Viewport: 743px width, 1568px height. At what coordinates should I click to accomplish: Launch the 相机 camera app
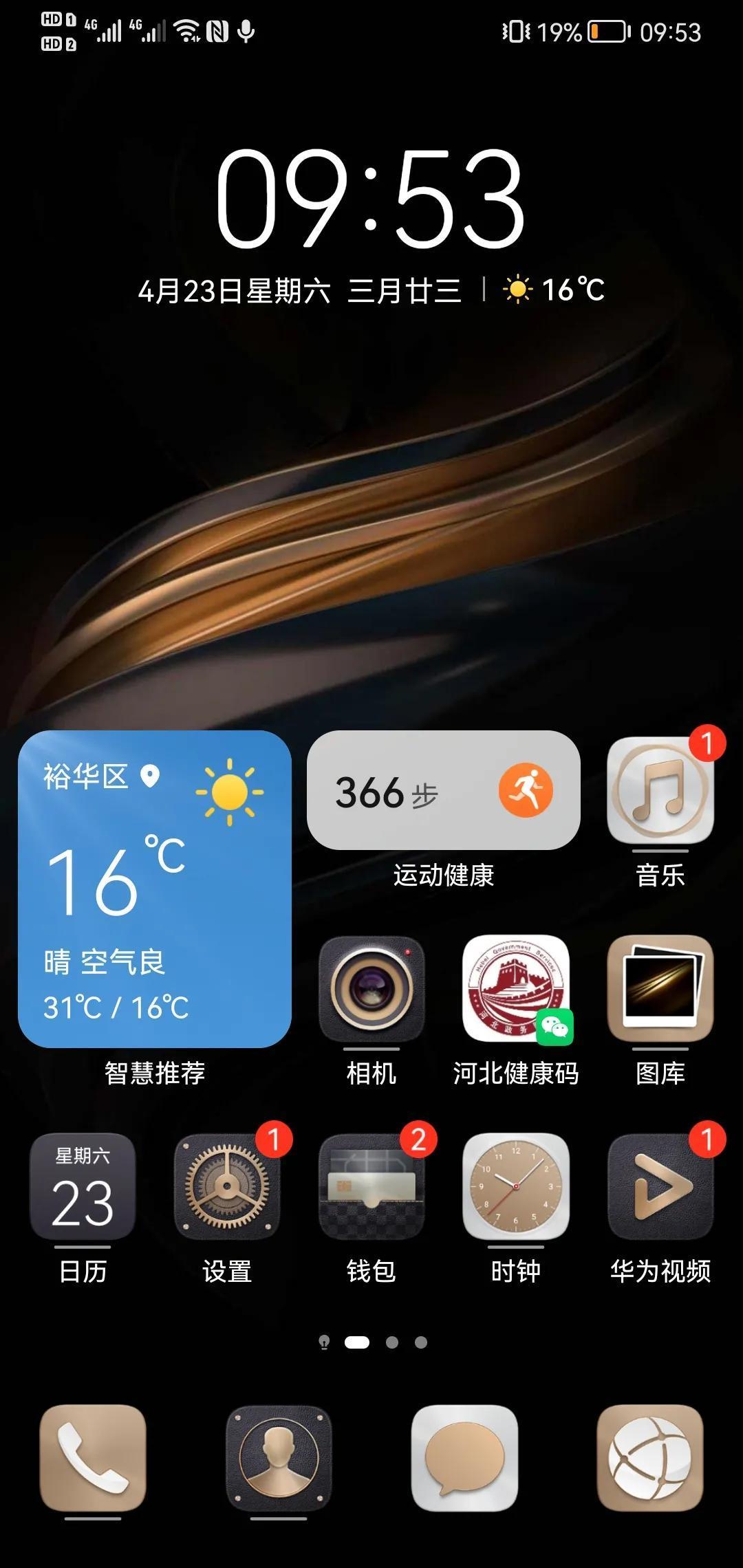371,989
